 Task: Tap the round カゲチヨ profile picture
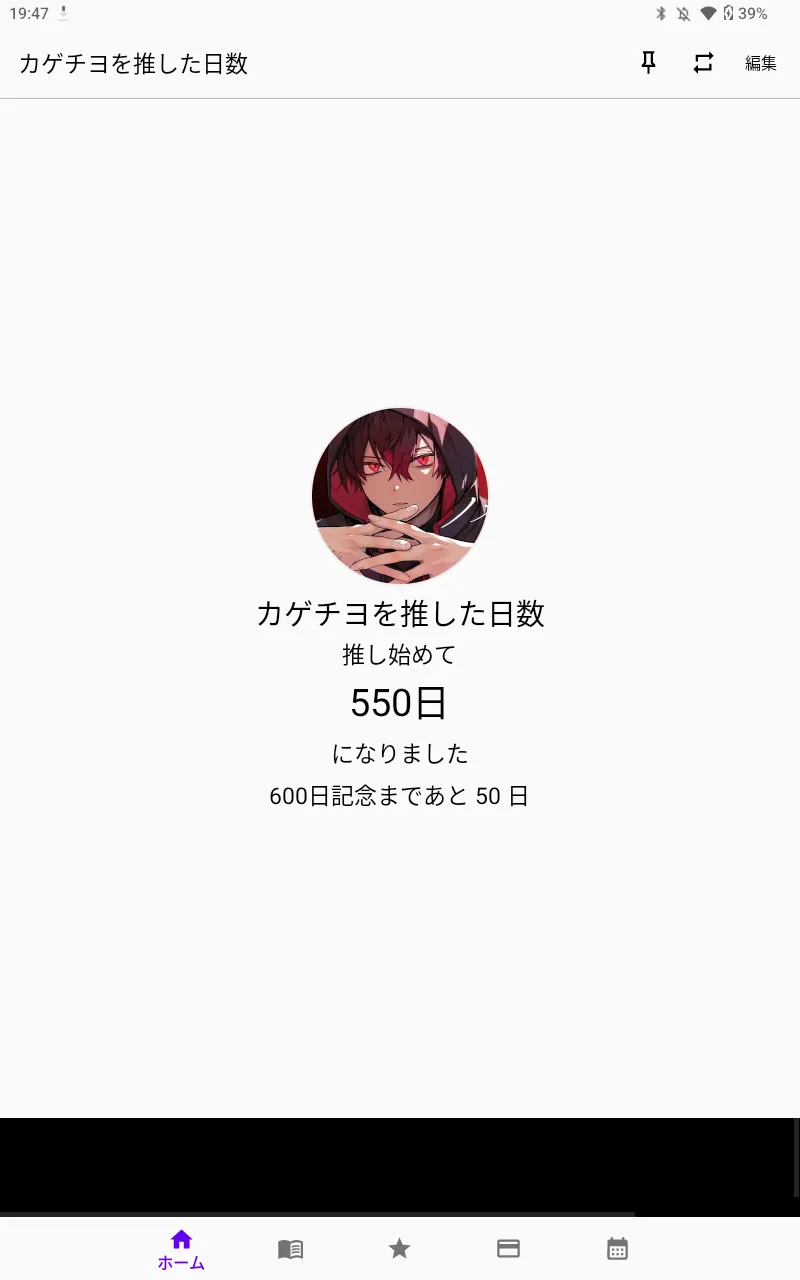400,495
